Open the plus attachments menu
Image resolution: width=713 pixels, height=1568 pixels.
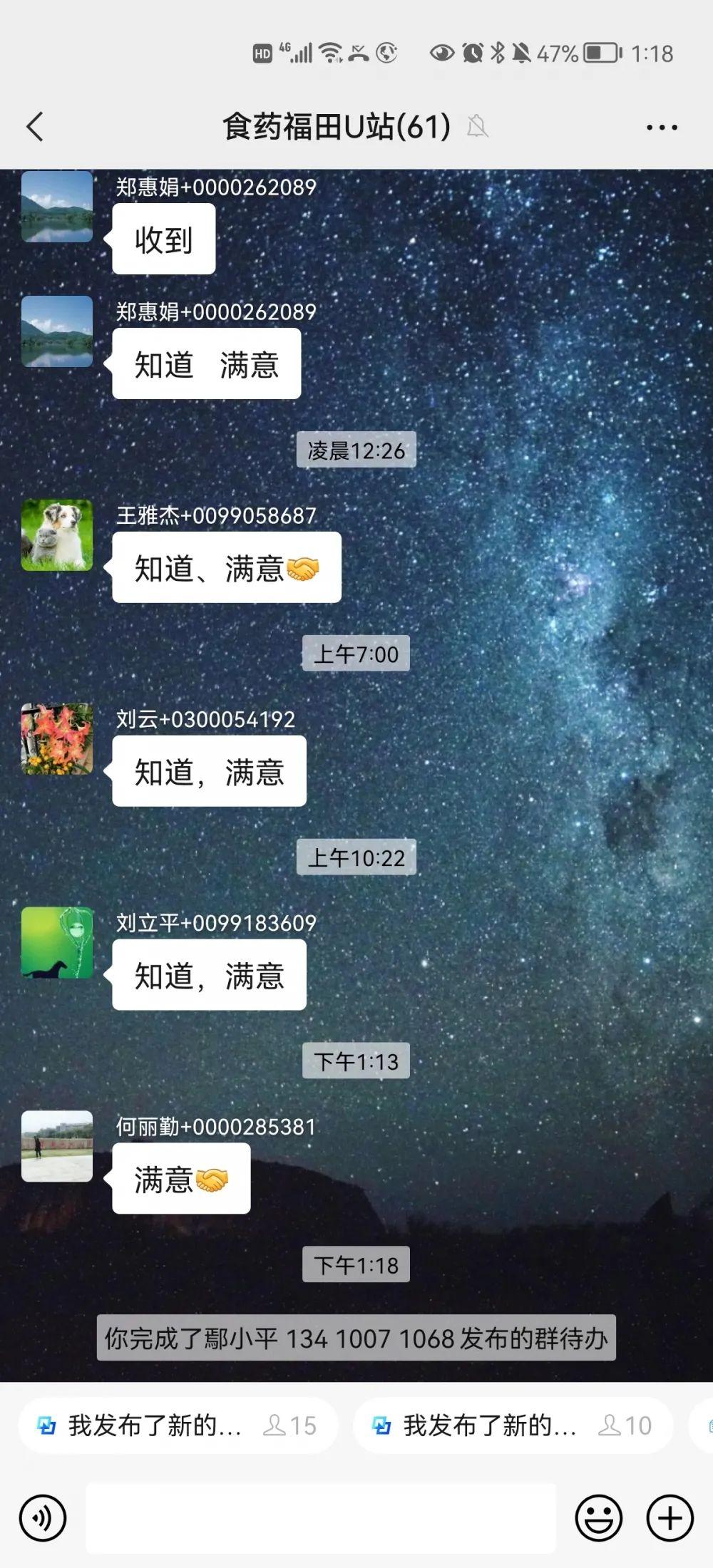pyautogui.click(x=670, y=1518)
